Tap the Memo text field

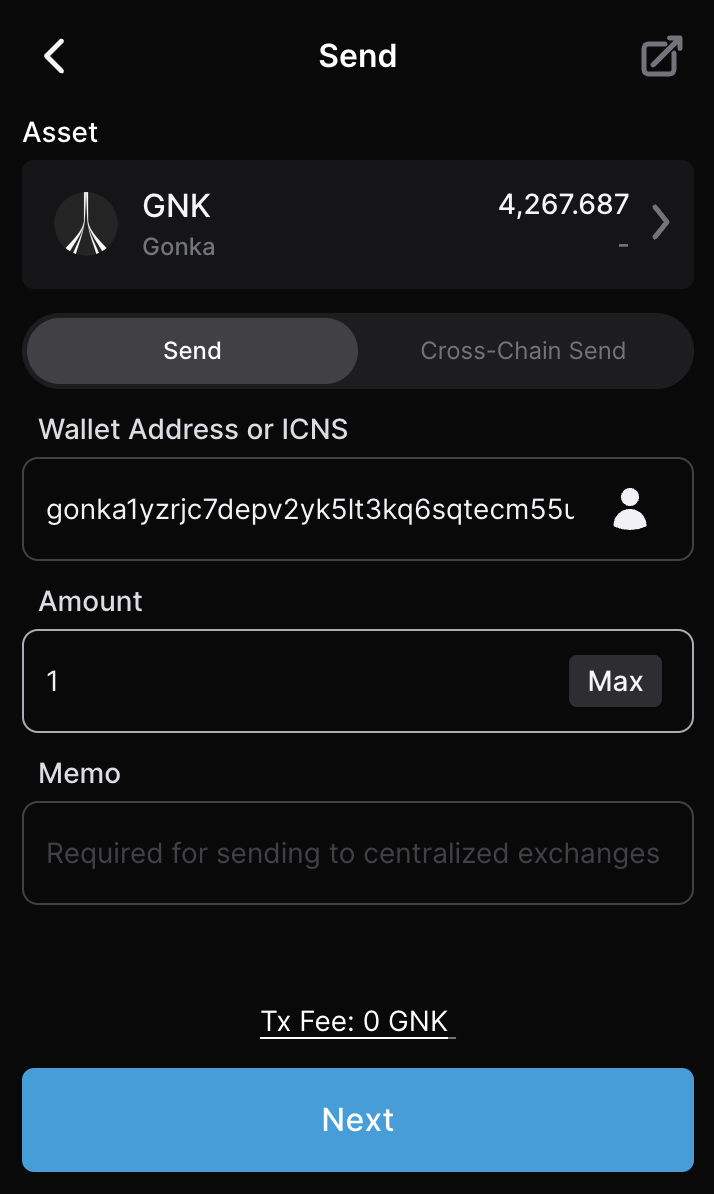pos(357,853)
